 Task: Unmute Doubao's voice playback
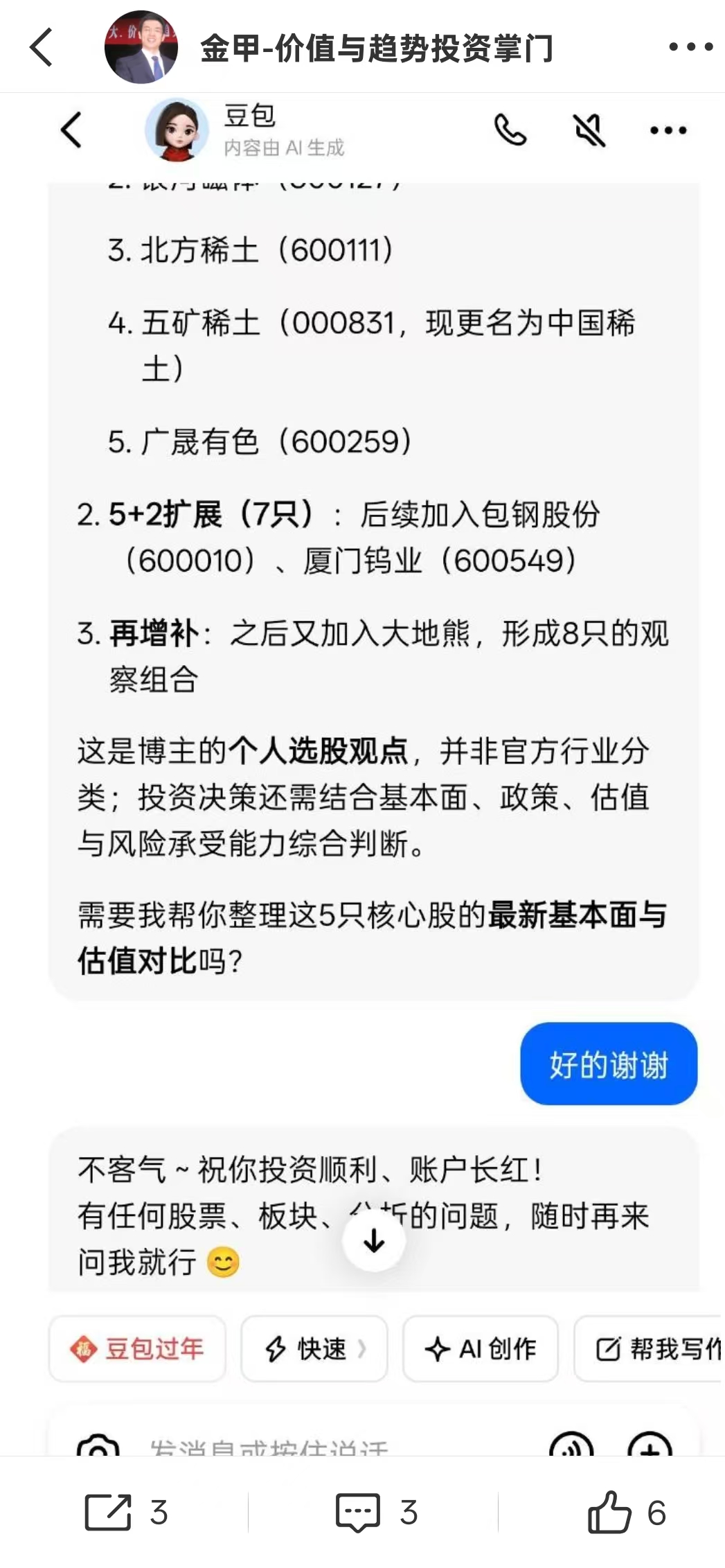point(588,129)
